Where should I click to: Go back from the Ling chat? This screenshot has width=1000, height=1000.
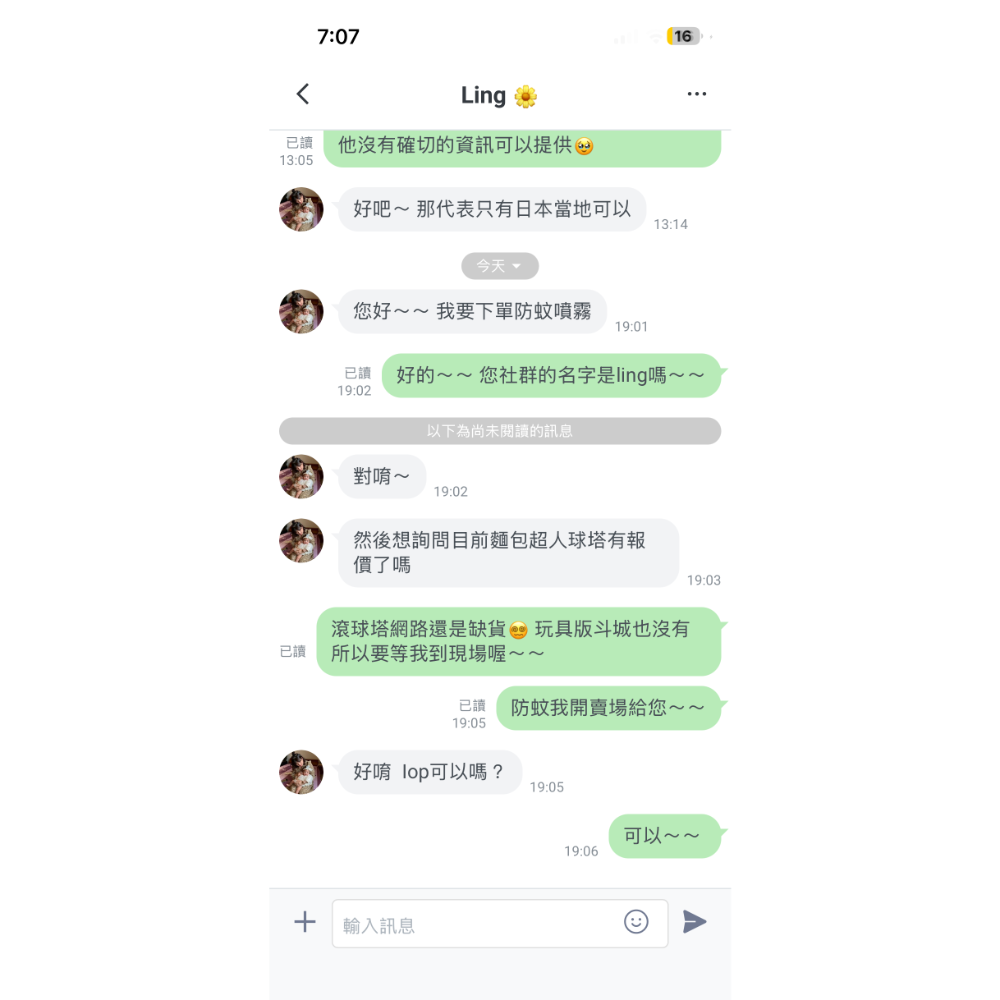(303, 94)
